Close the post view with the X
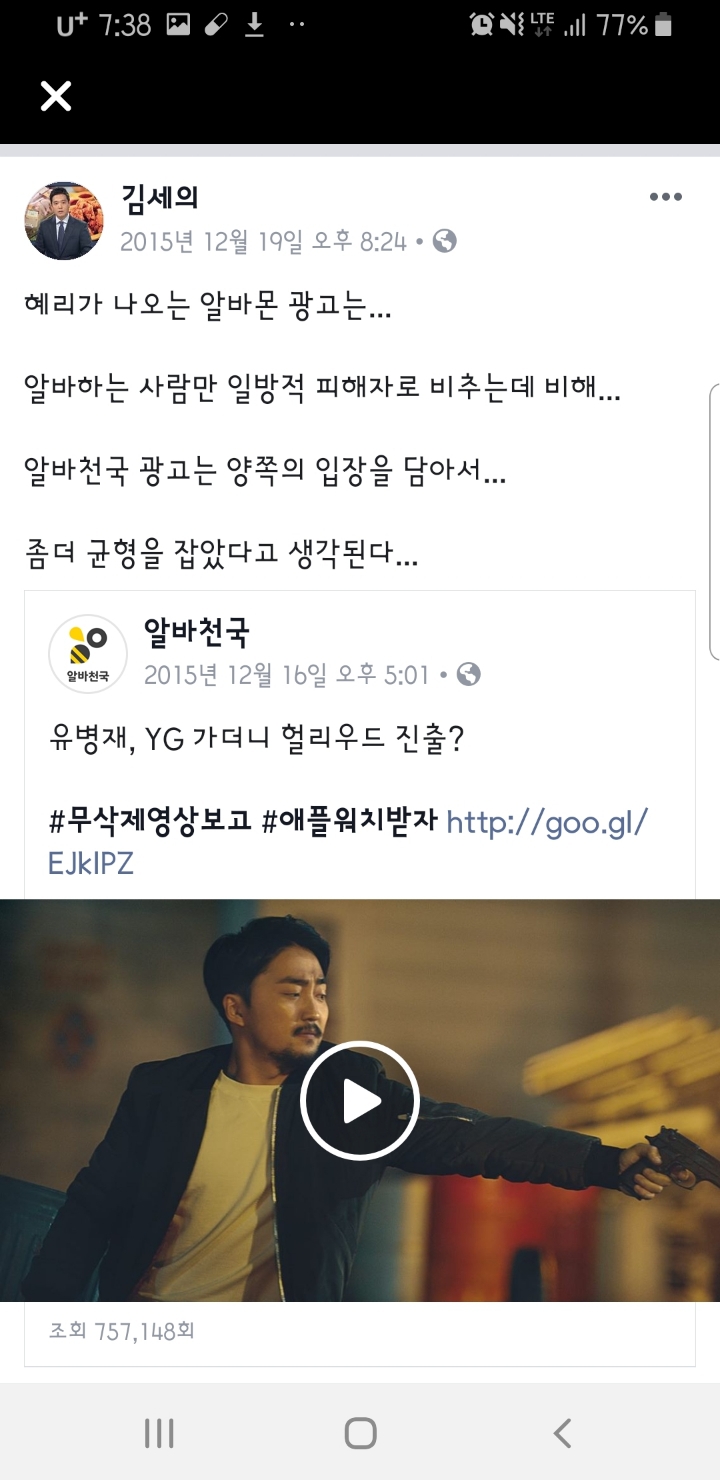The height and width of the screenshot is (1480, 720). 56,96
